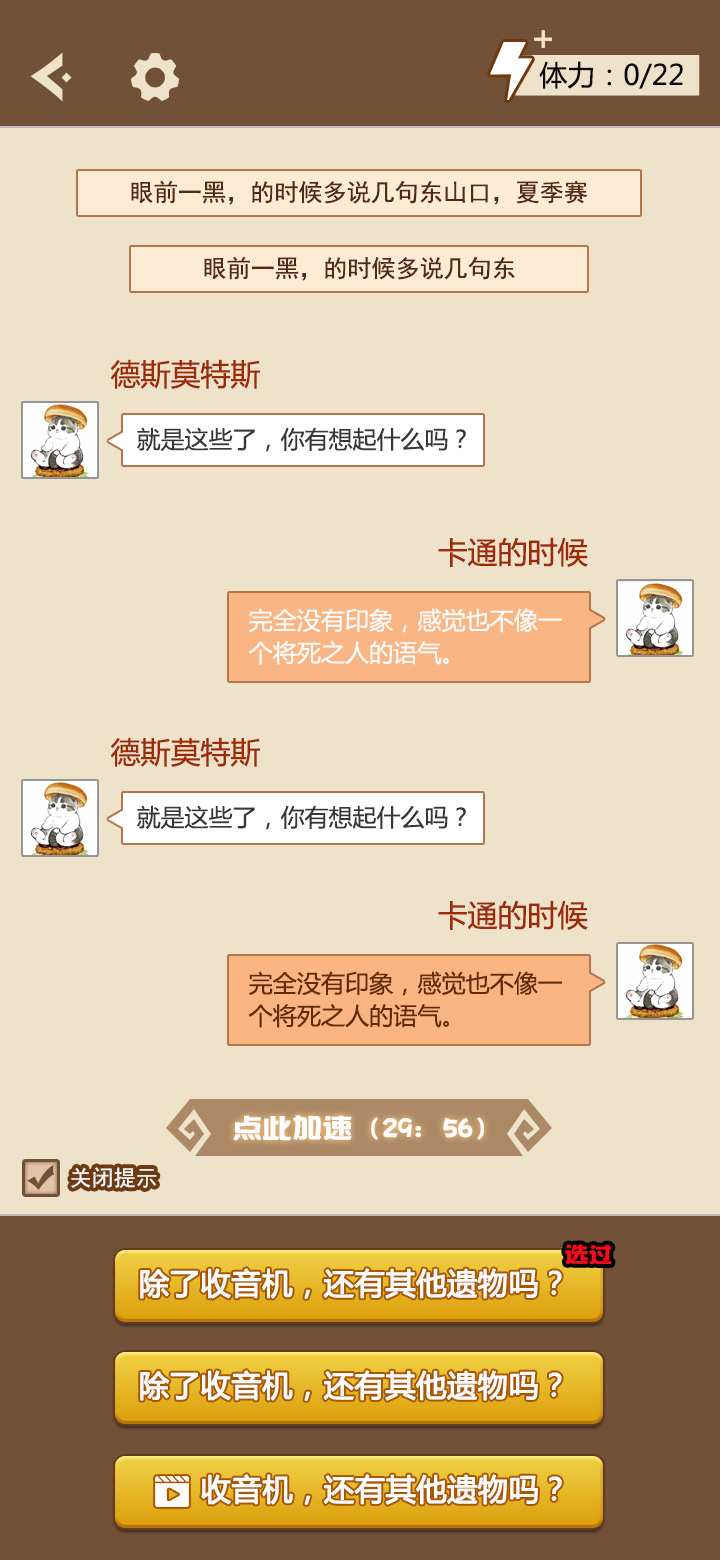Image resolution: width=720 pixels, height=1560 pixels.
Task: Tap 点此加速 to speed up the countdown
Action: coord(359,1128)
